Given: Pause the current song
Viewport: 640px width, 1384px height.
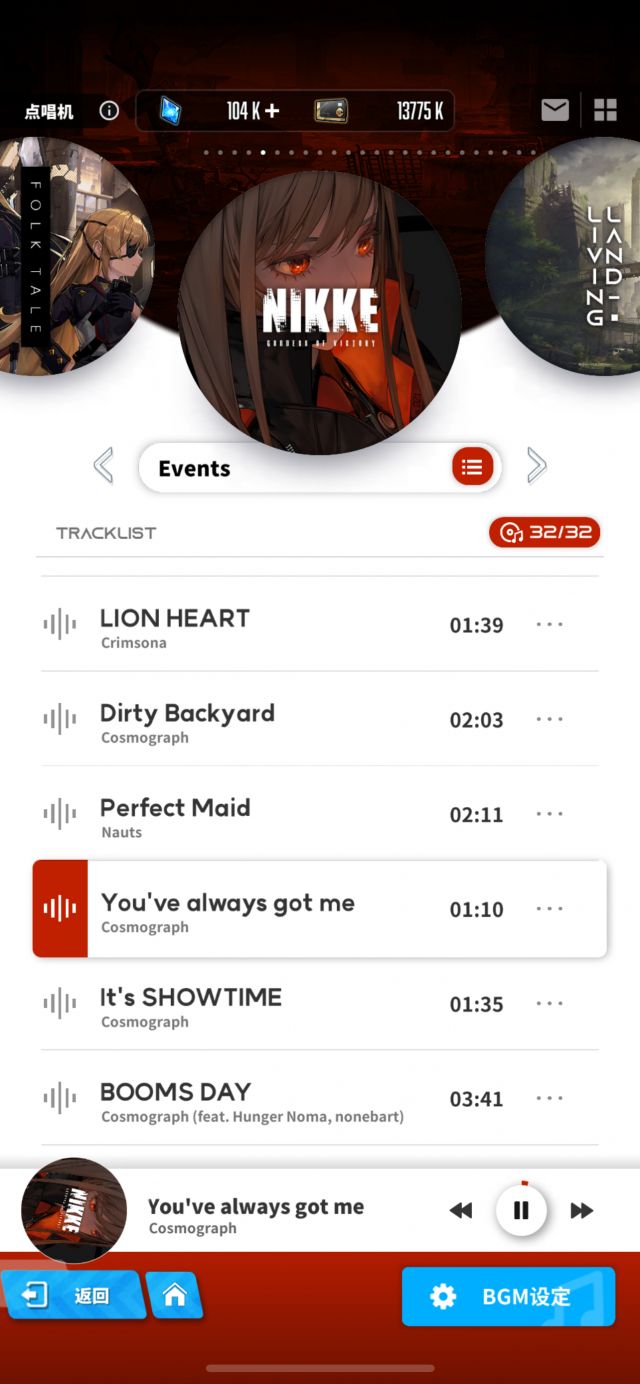Looking at the screenshot, I should (521, 1211).
